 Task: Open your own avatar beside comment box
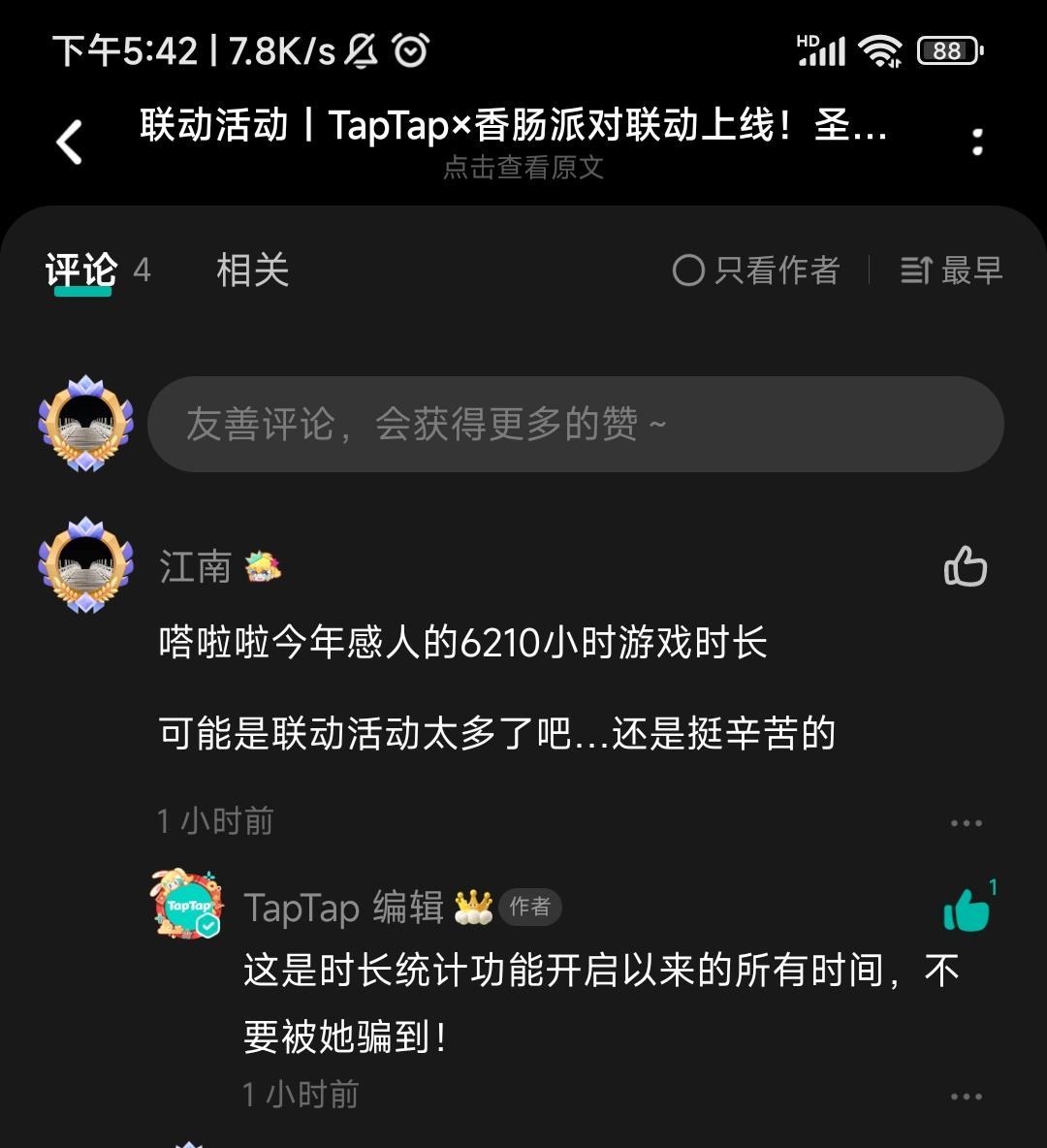85,425
